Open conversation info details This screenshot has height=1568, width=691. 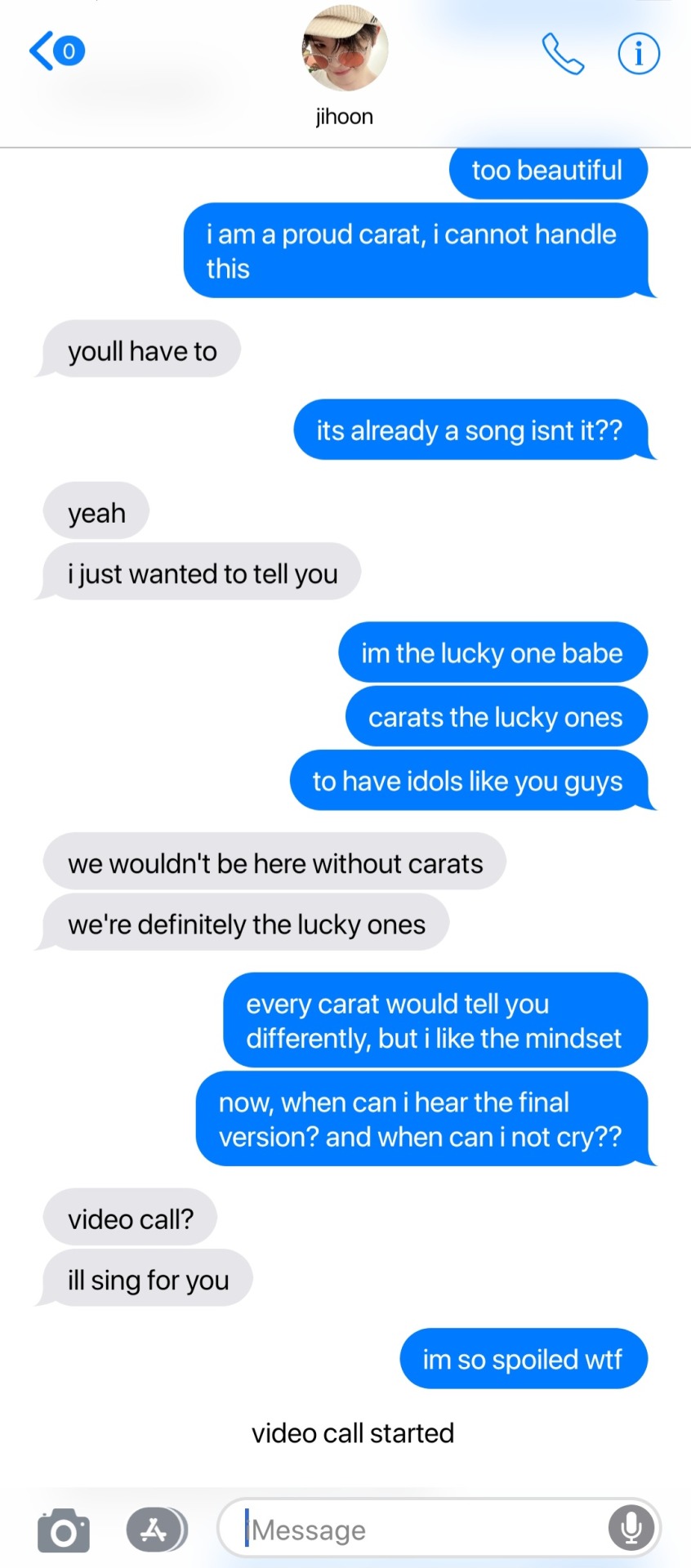(x=638, y=54)
